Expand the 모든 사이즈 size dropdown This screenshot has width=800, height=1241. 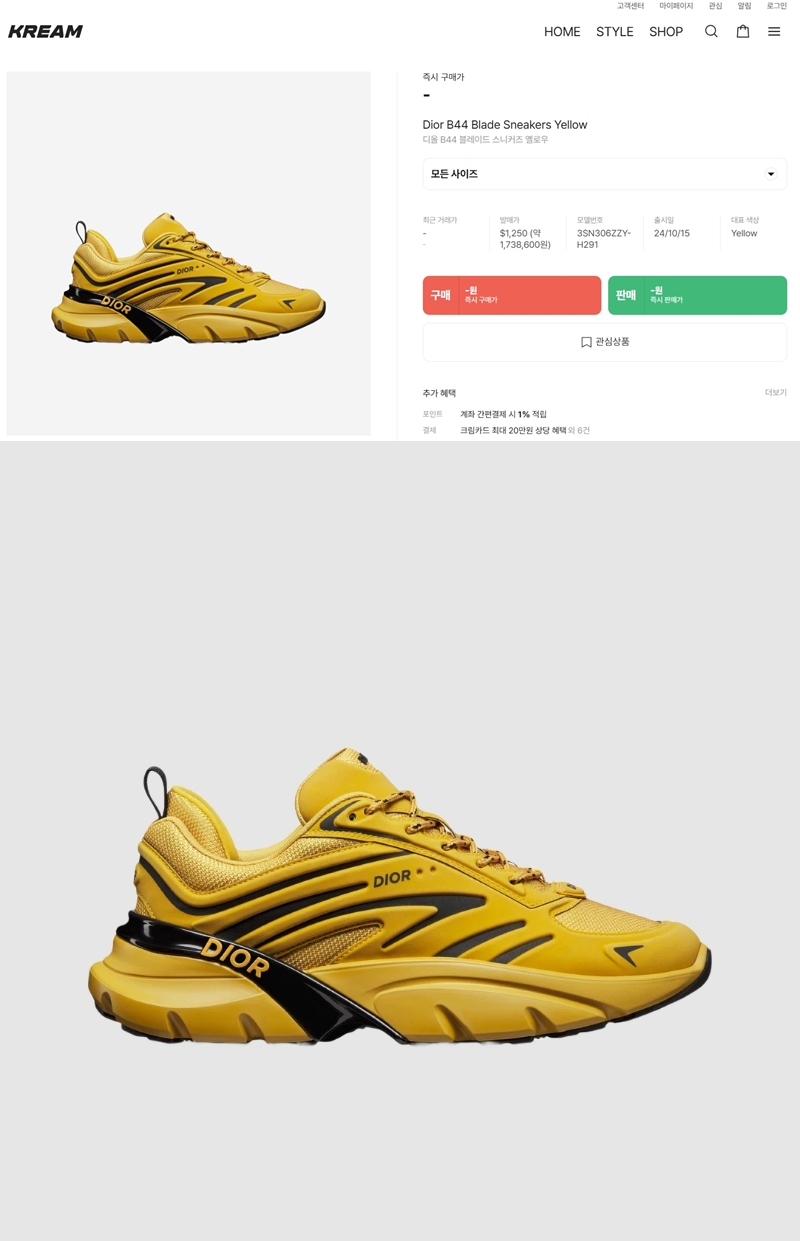click(604, 174)
